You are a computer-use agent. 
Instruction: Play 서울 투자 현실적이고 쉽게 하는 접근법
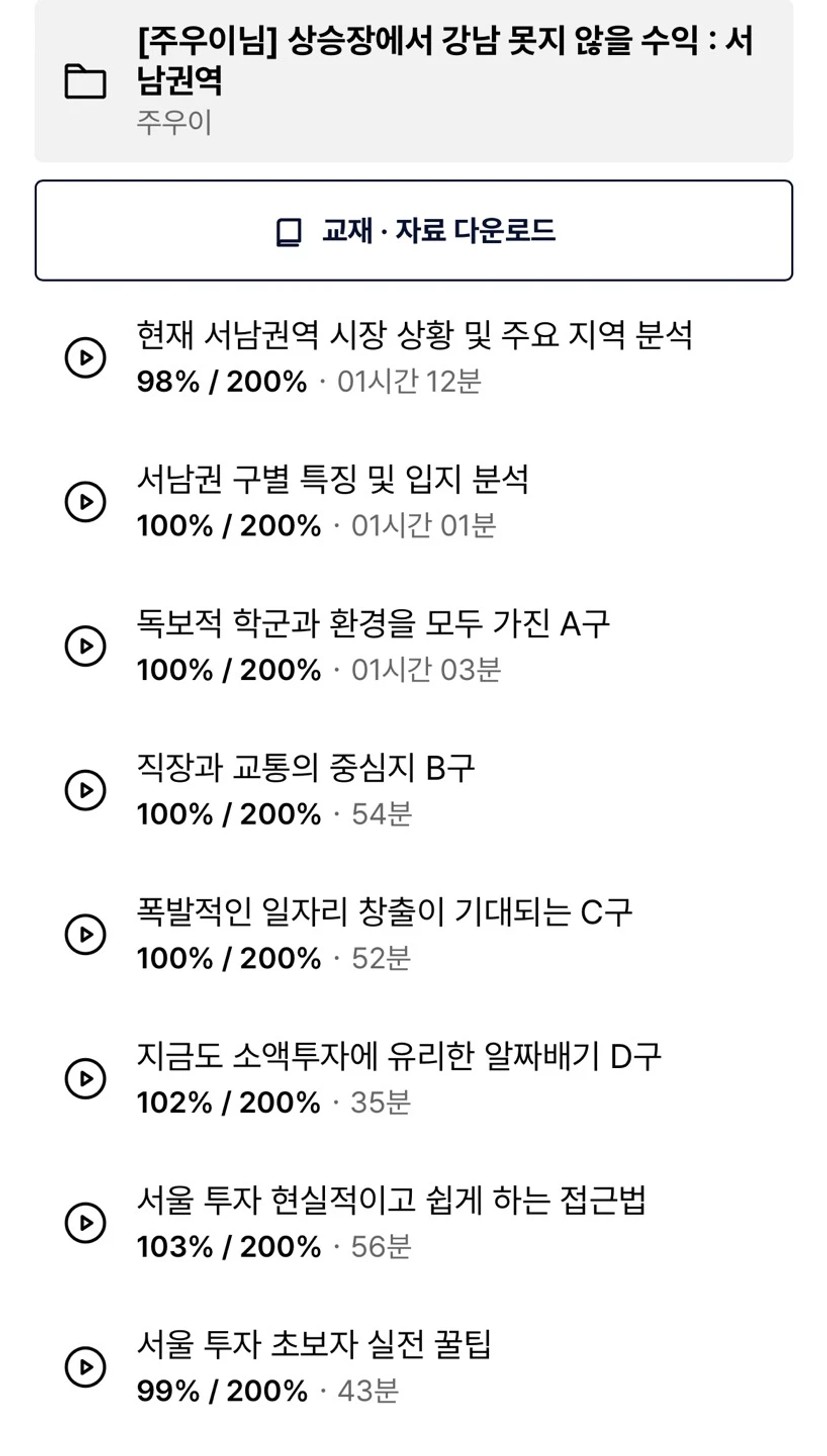tap(414, 1222)
